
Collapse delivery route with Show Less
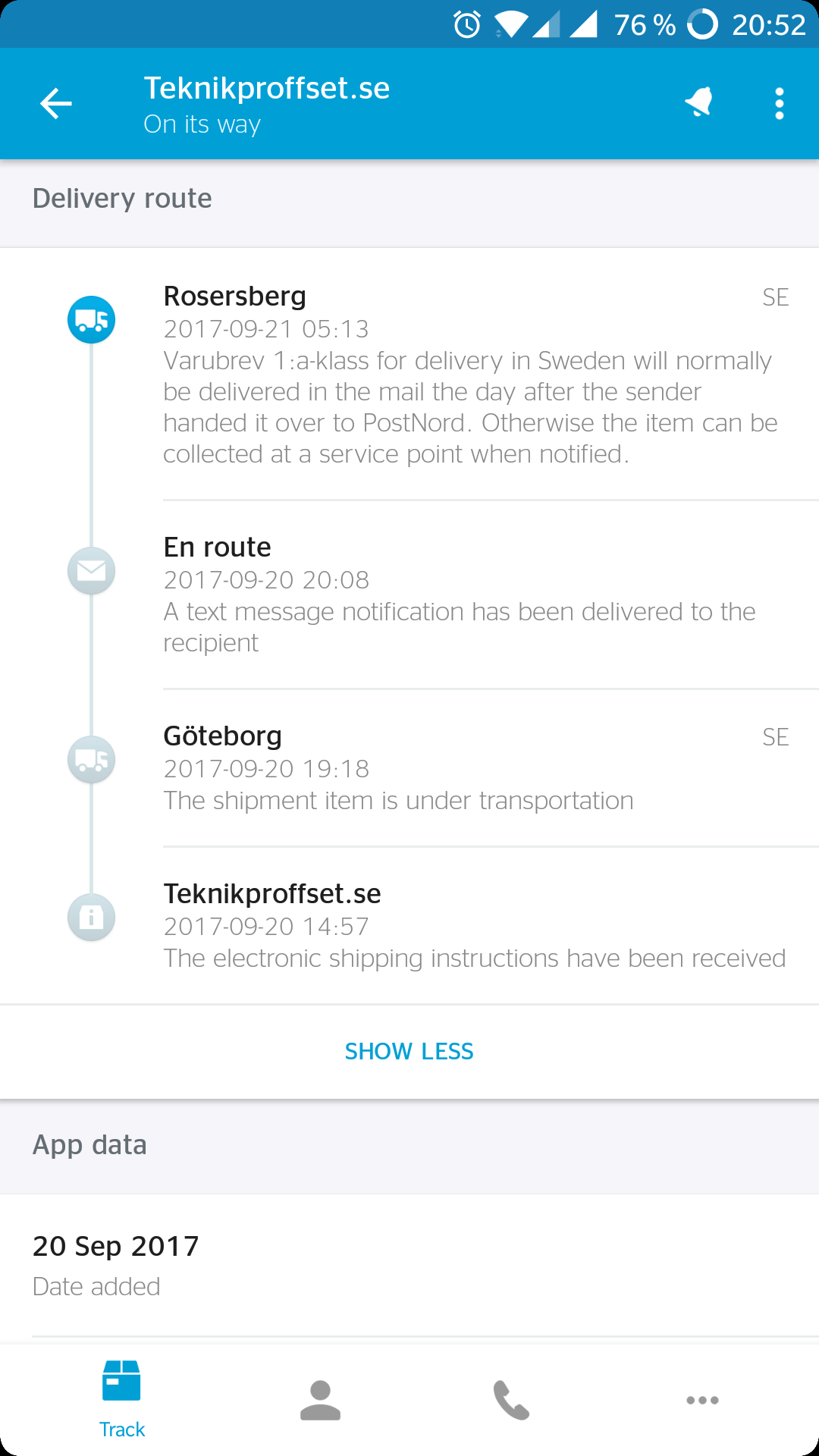coord(409,1051)
